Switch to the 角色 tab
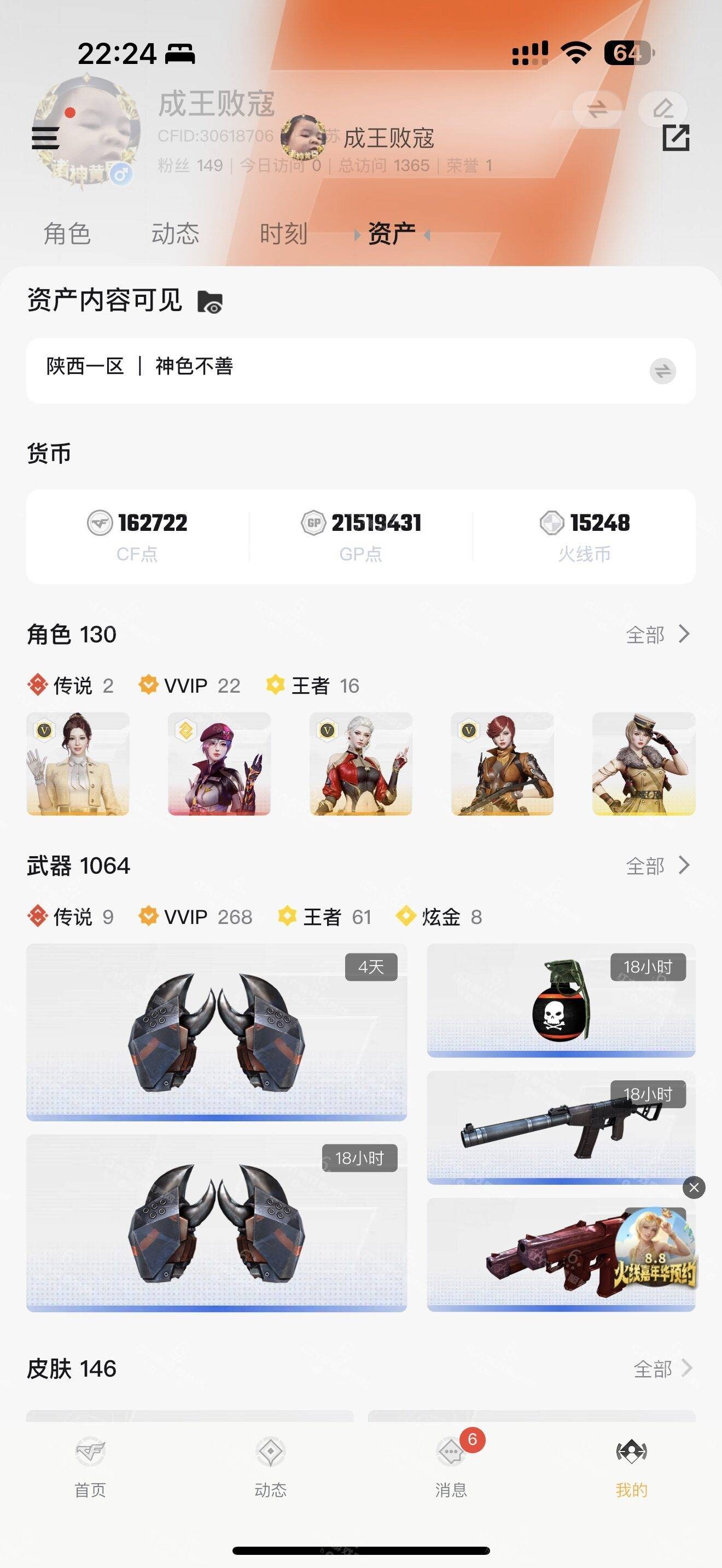Screen dimensions: 722x1568 tap(67, 234)
